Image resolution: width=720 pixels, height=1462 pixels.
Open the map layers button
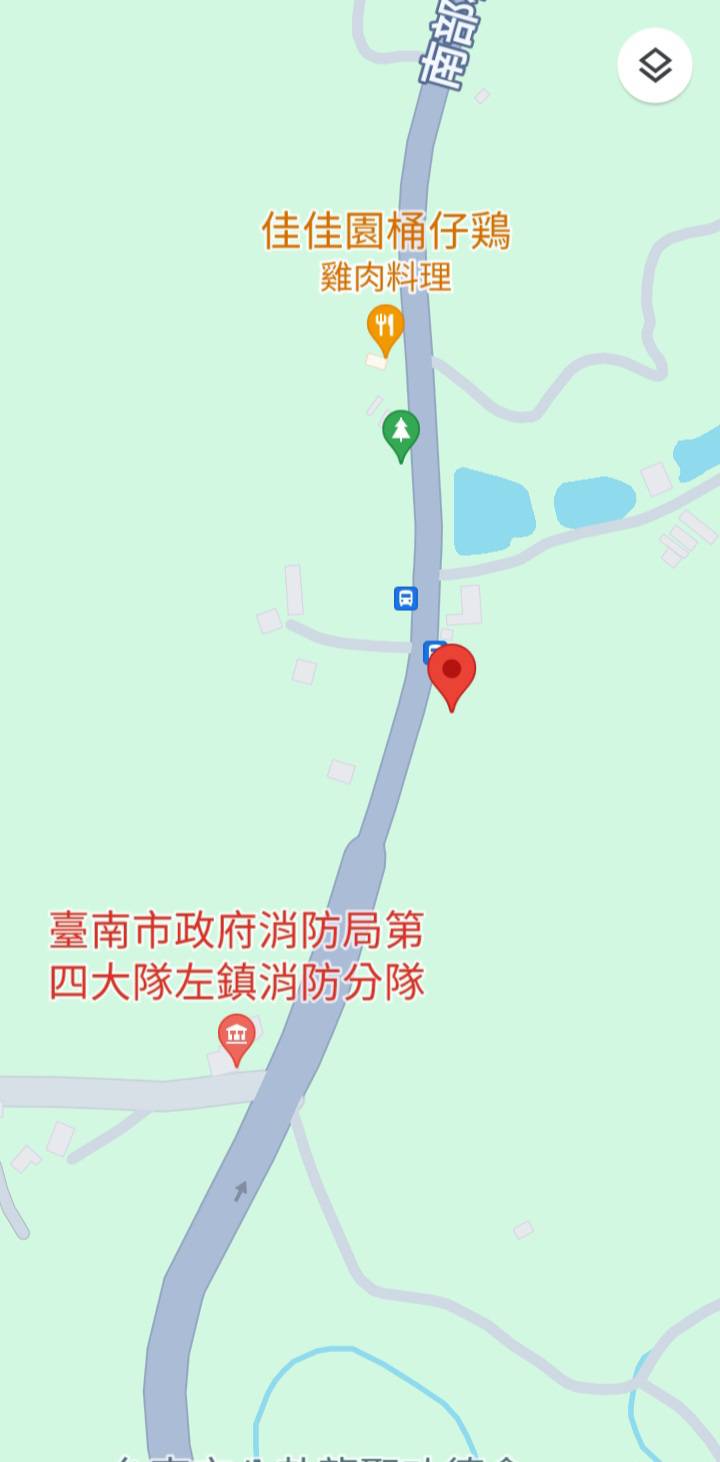(655, 66)
